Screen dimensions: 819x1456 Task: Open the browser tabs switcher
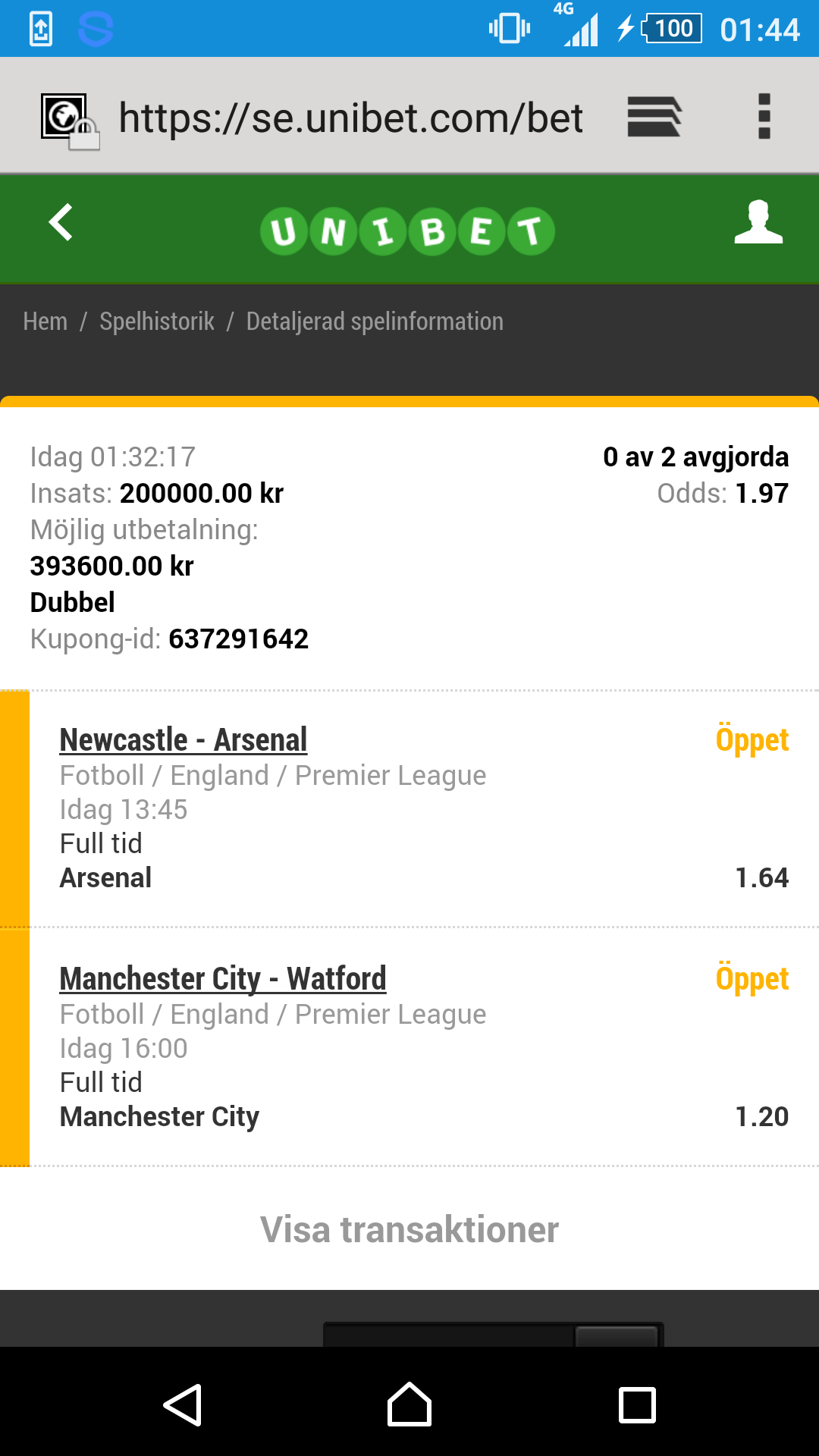[654, 116]
